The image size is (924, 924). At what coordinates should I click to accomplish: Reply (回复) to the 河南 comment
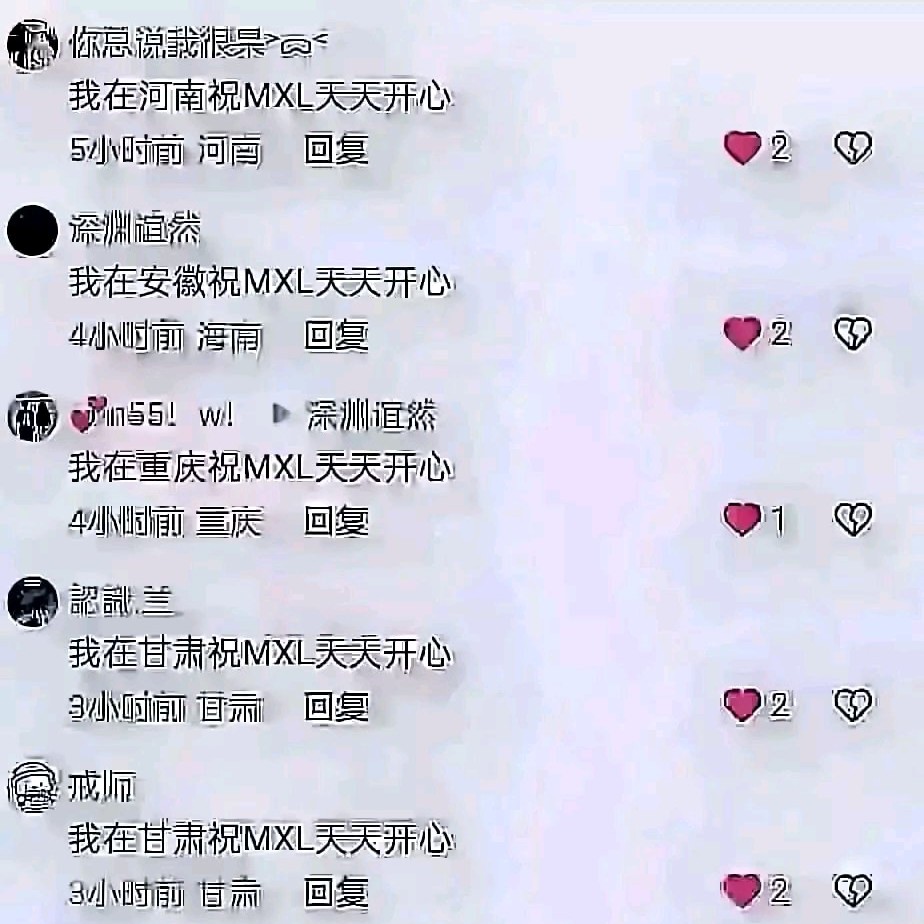pos(336,150)
